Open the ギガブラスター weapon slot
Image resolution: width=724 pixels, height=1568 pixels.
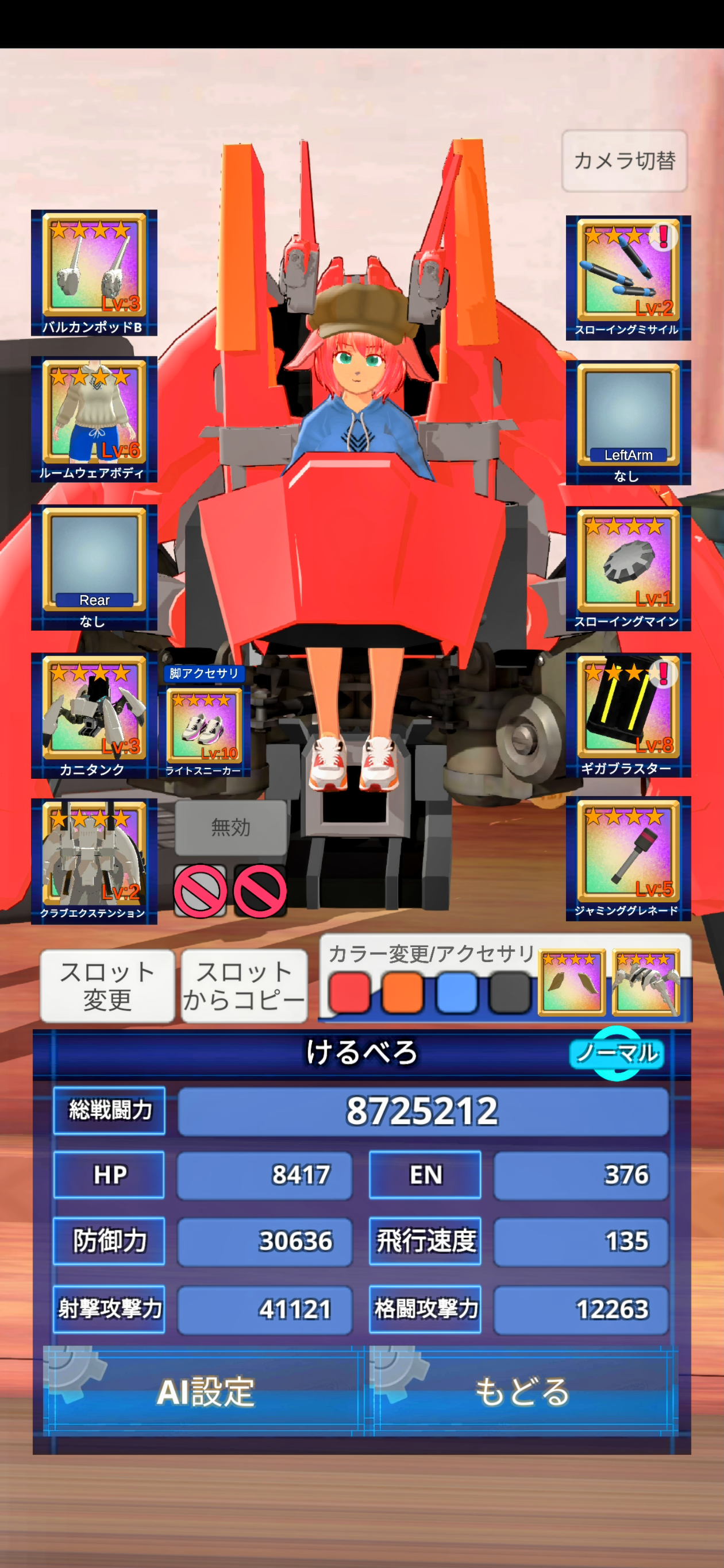pos(628,714)
